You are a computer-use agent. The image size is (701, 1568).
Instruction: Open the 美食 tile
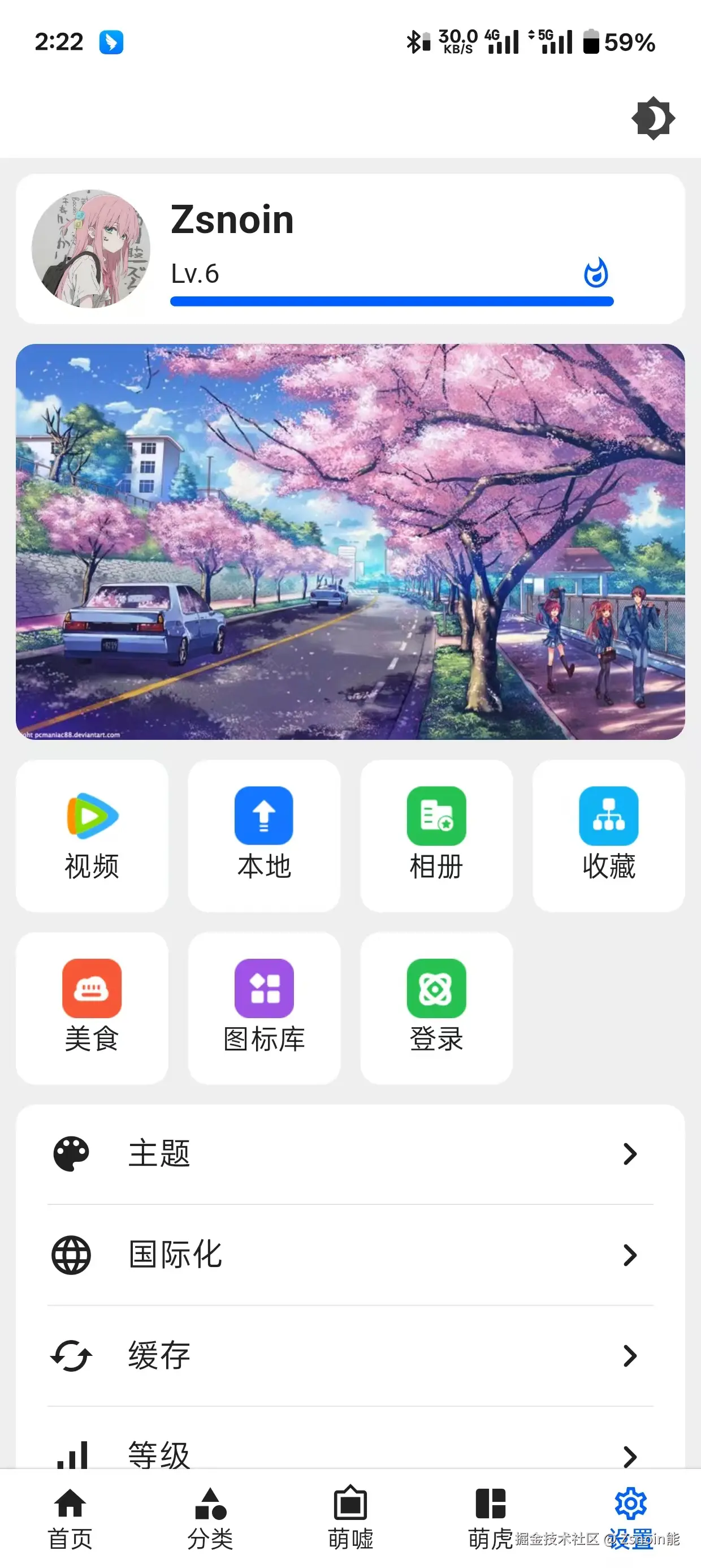pyautogui.click(x=92, y=1007)
